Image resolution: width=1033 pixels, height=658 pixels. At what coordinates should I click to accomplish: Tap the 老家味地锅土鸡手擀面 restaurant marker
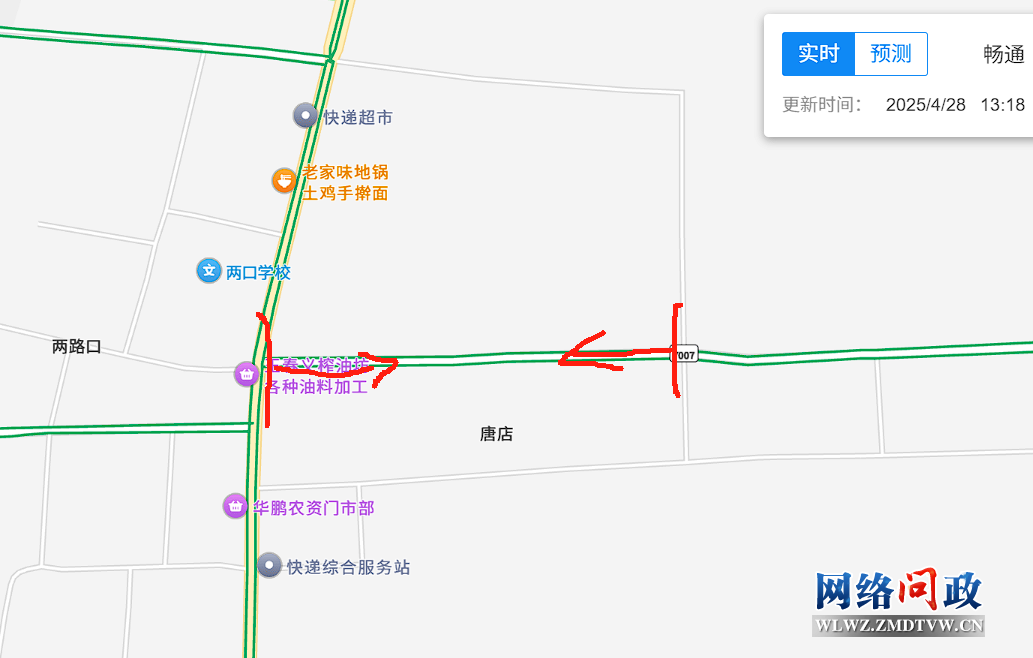tap(284, 181)
